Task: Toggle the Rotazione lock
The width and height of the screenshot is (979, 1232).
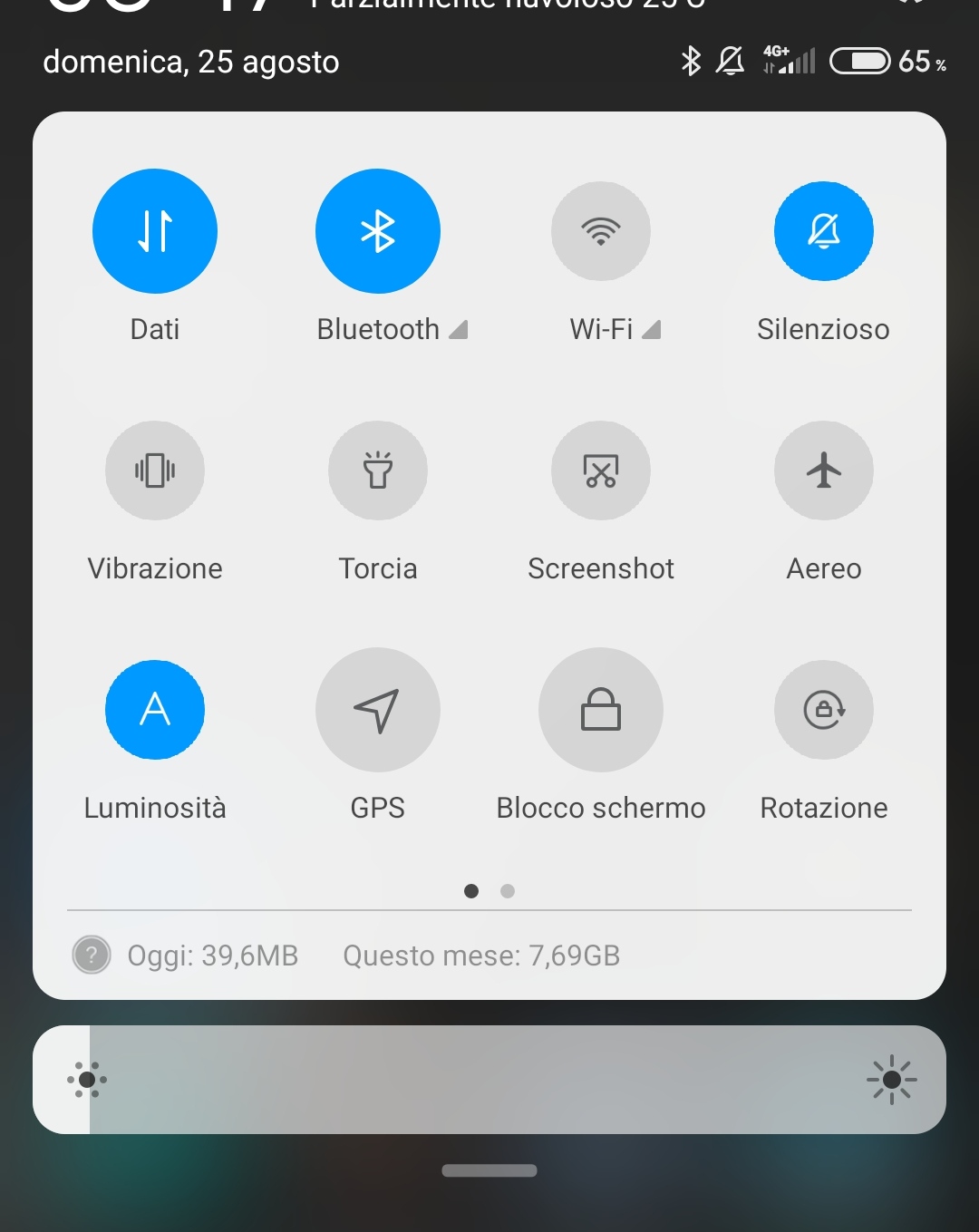Action: click(823, 710)
